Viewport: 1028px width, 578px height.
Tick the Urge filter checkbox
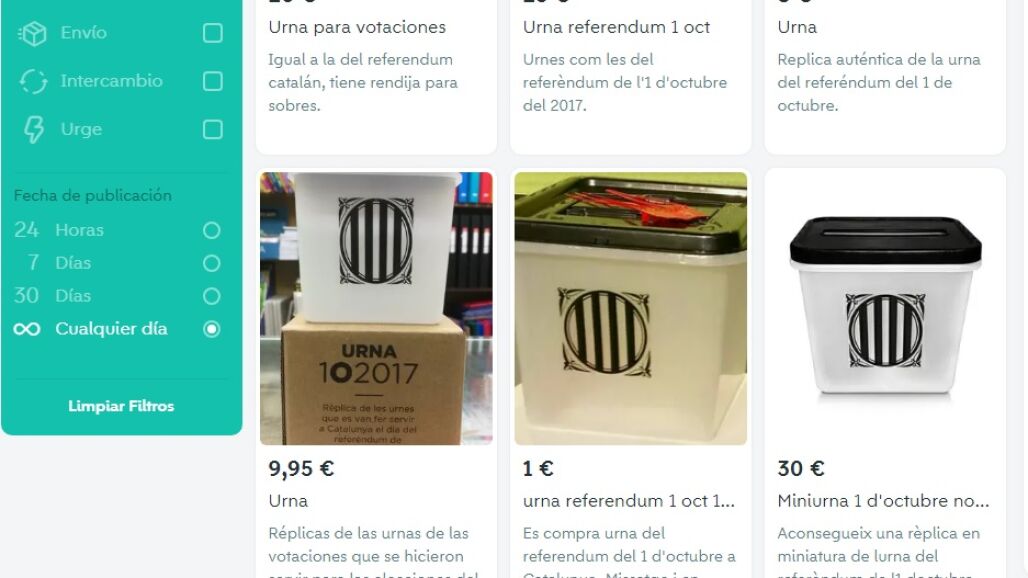click(212, 129)
